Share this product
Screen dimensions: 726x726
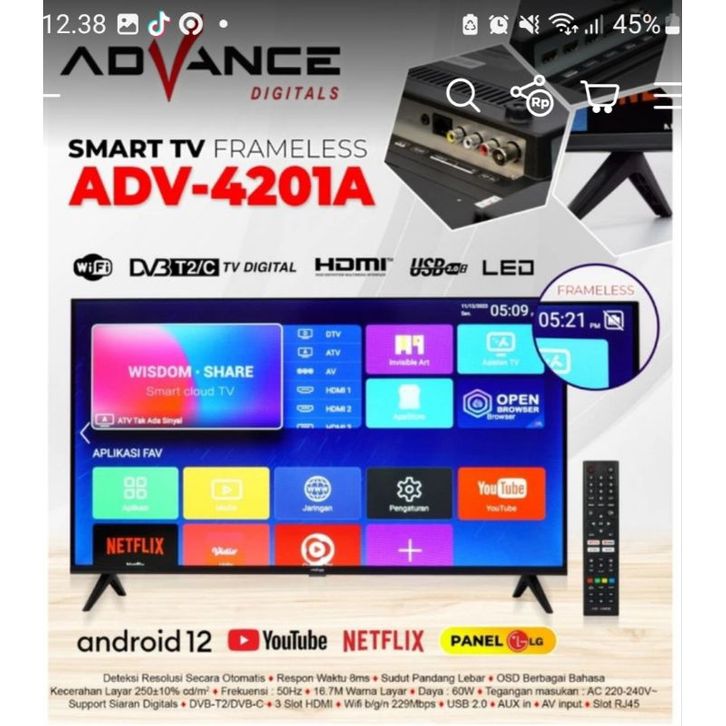531,95
